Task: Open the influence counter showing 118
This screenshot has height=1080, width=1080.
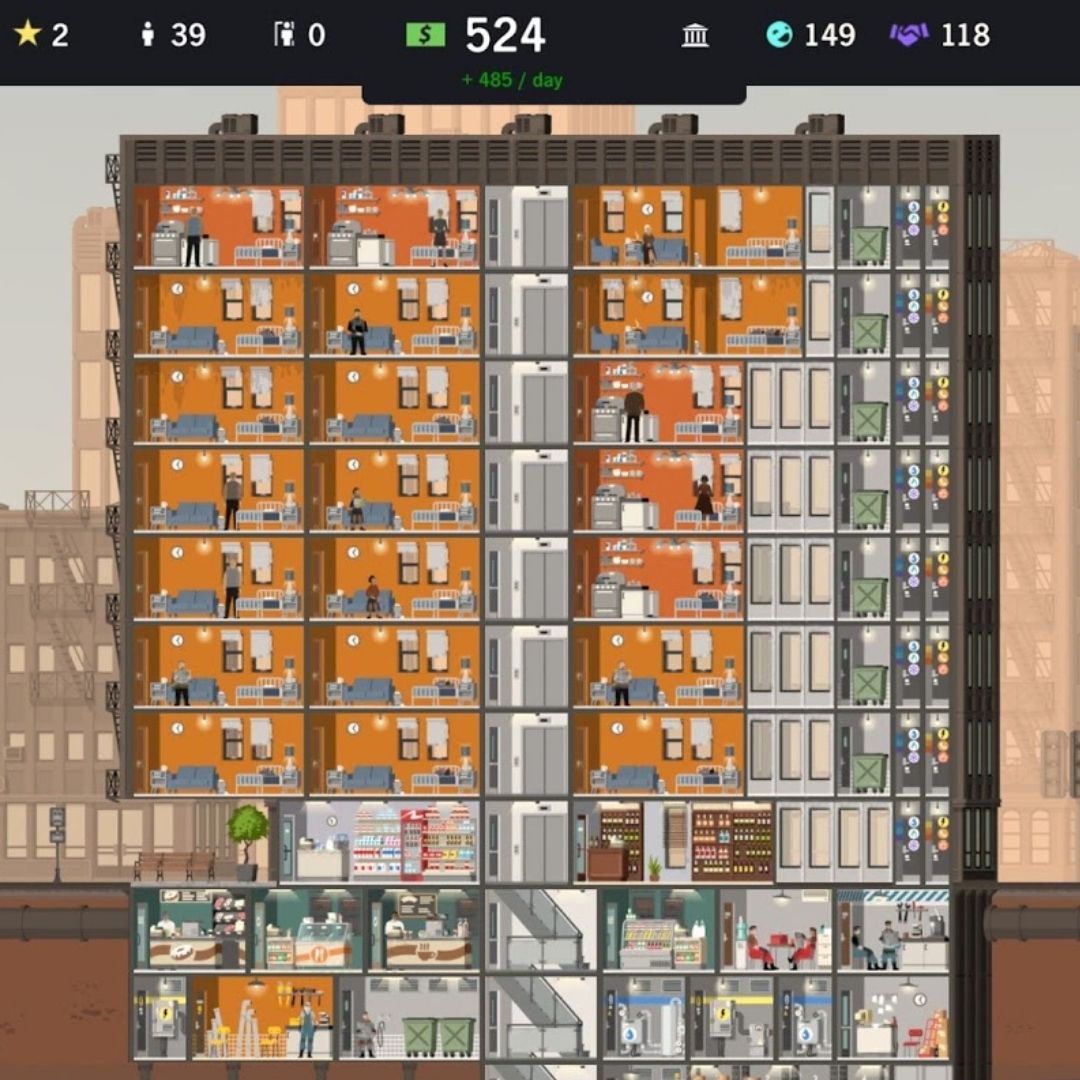Action: 939,36
